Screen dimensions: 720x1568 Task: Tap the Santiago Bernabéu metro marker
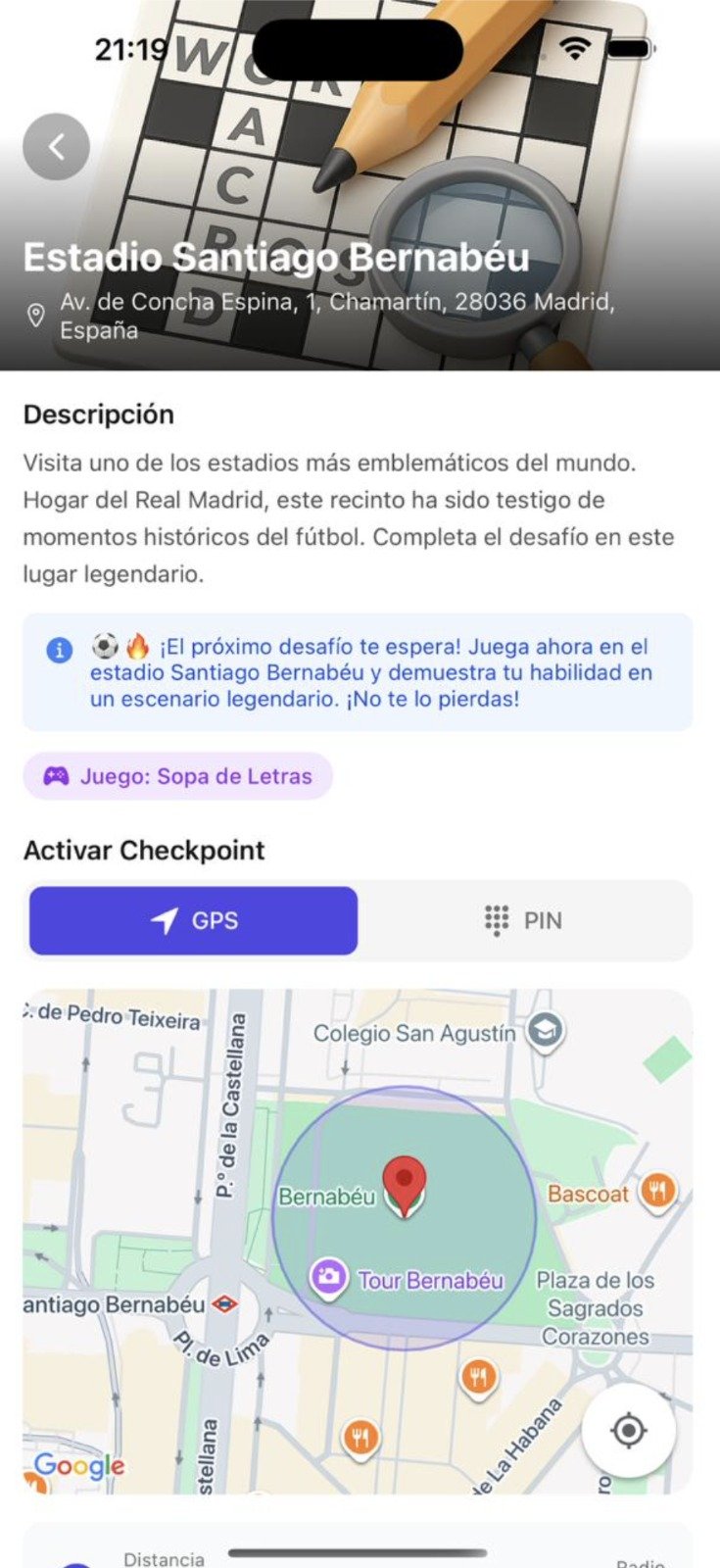225,1304
